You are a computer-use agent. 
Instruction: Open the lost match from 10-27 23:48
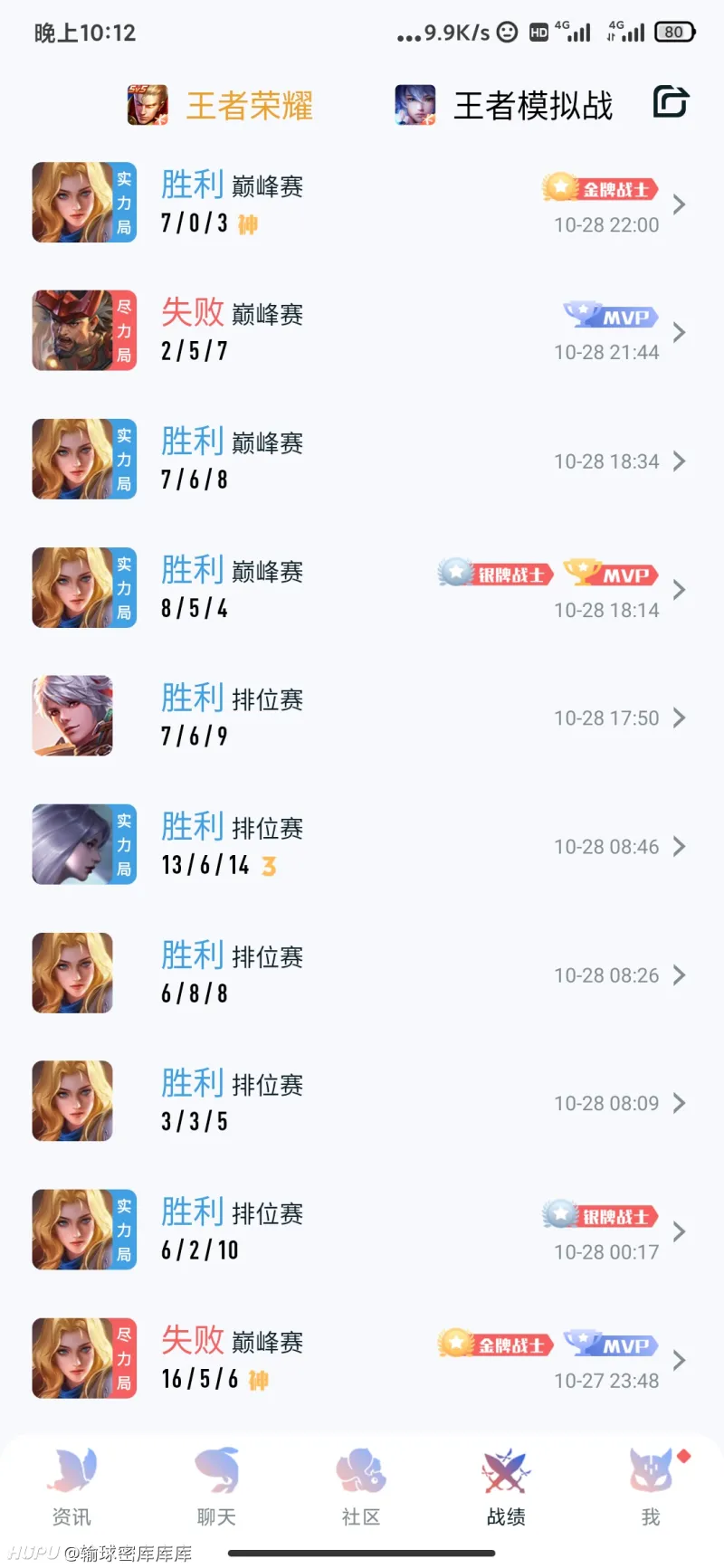tap(362, 1359)
